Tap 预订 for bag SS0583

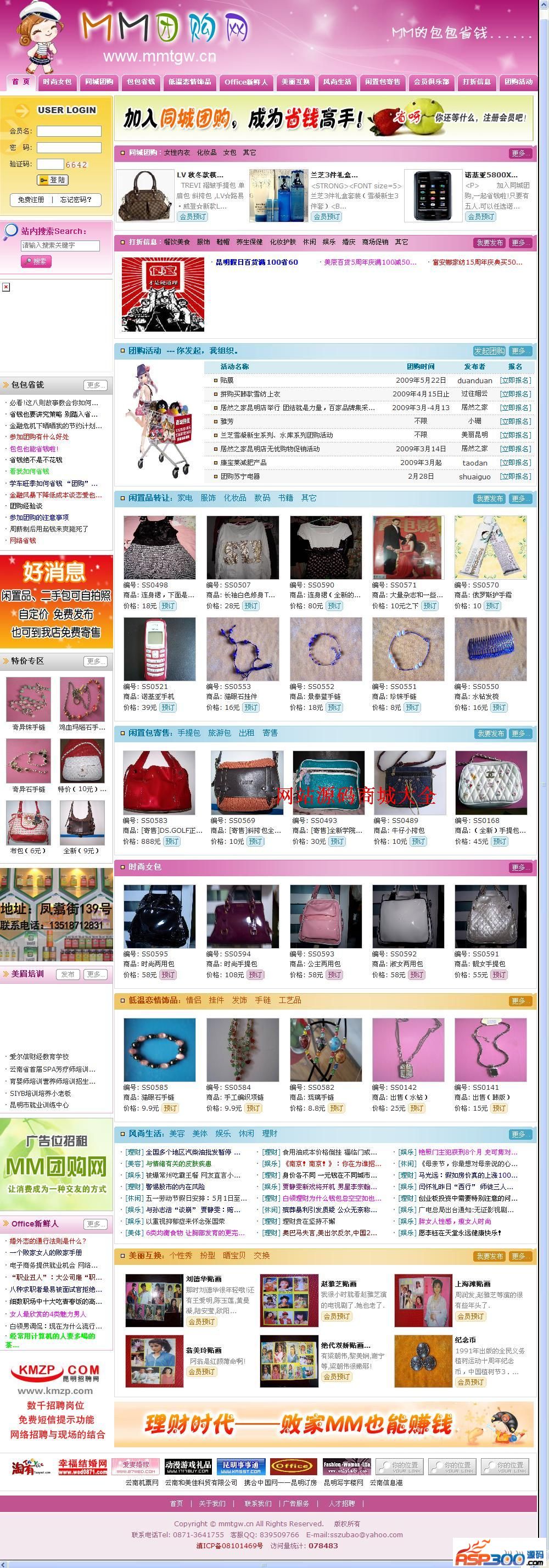172,841
